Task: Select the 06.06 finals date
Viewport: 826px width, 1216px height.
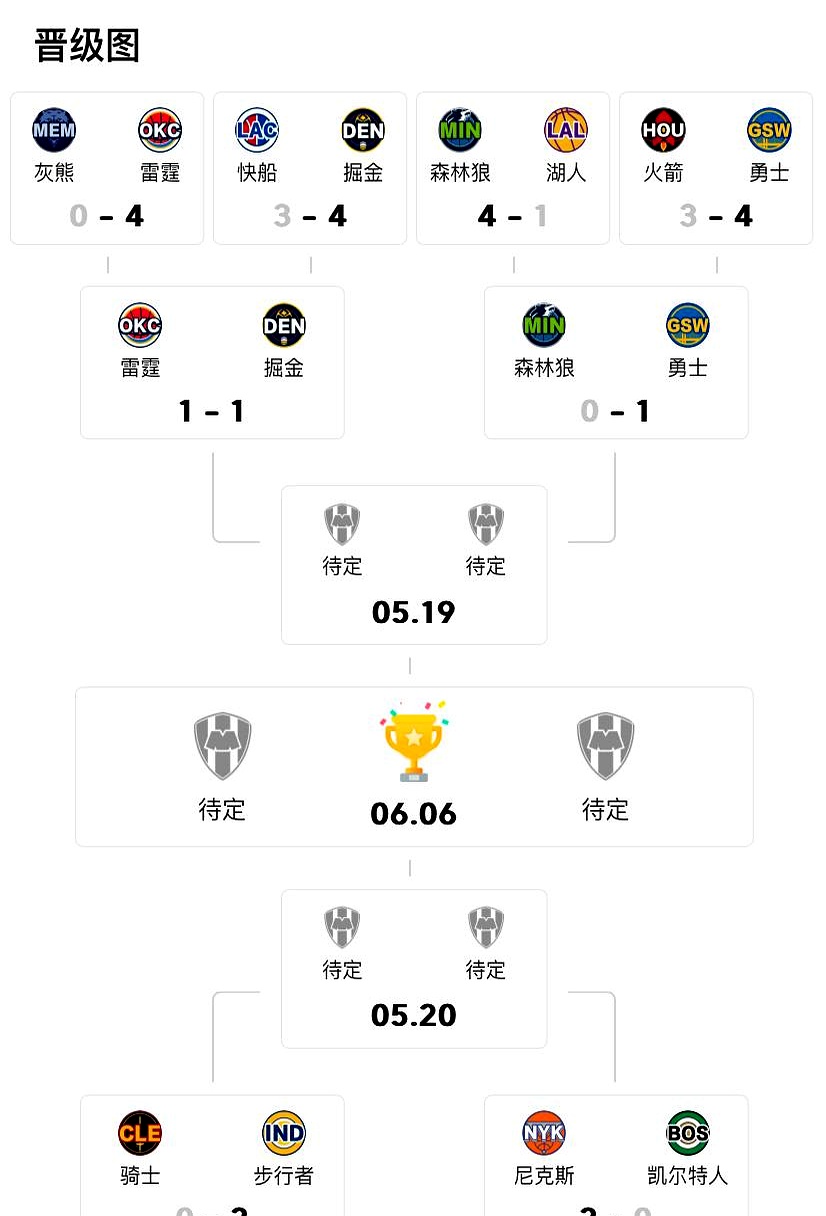Action: click(x=413, y=813)
